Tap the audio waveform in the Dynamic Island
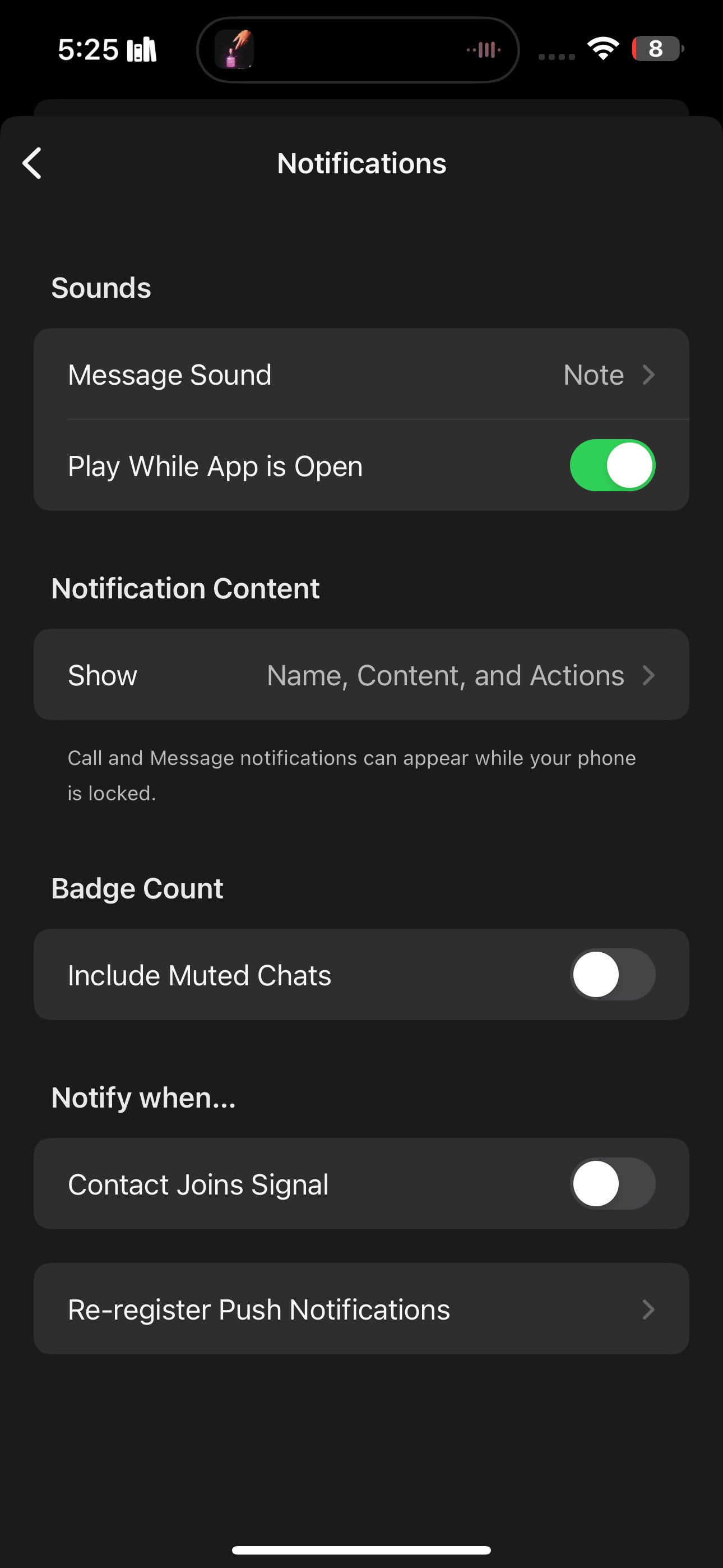This screenshot has height=1568, width=723. 483,49
